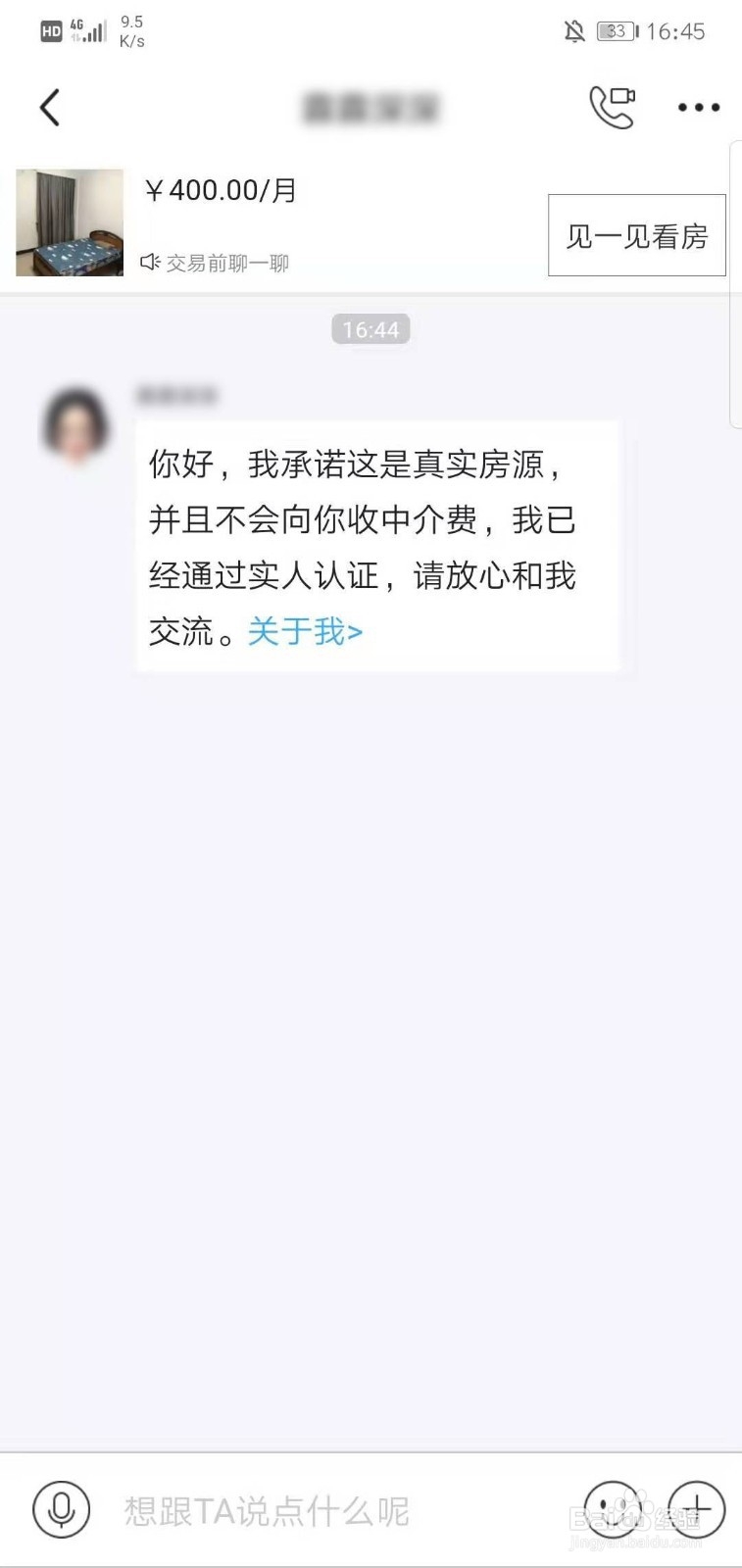Open the 关于我 profile link

294,632
